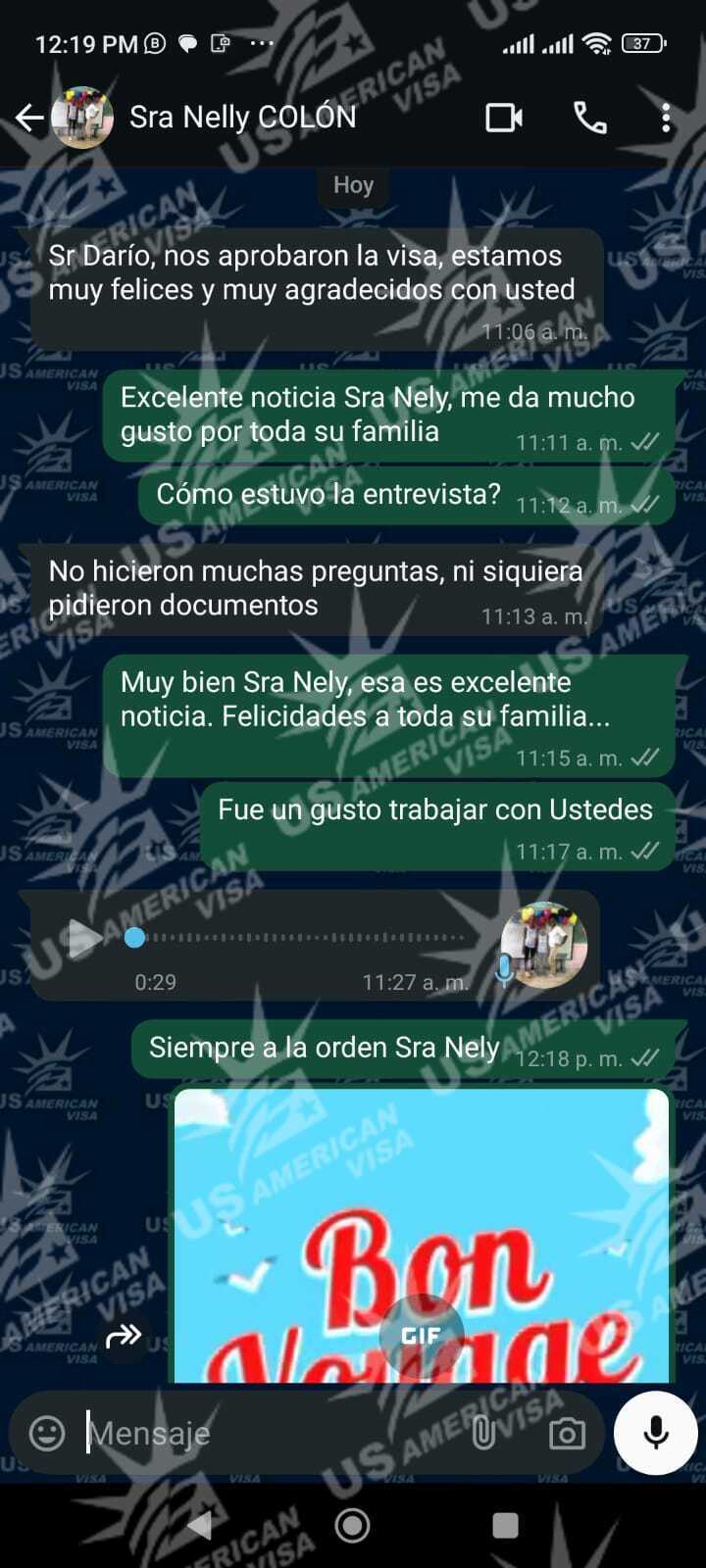
Task: Go back to the chat list
Action: (x=29, y=119)
